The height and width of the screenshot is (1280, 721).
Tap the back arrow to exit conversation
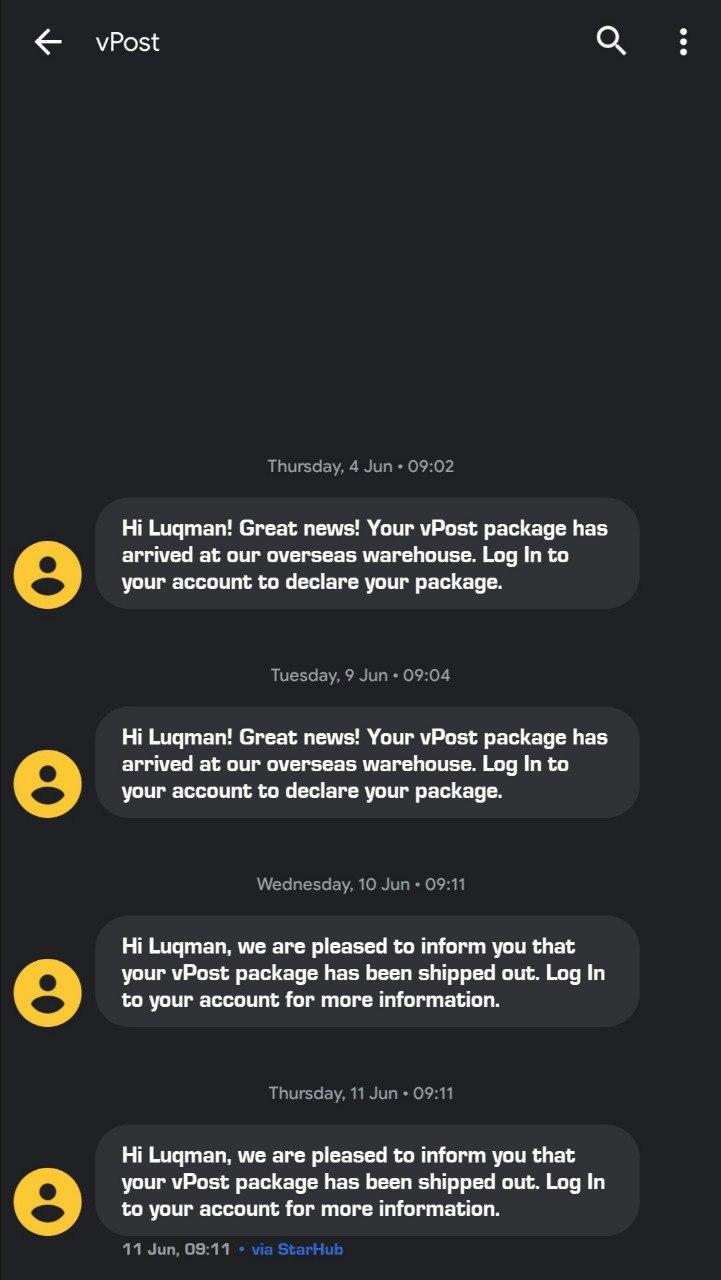(x=47, y=41)
